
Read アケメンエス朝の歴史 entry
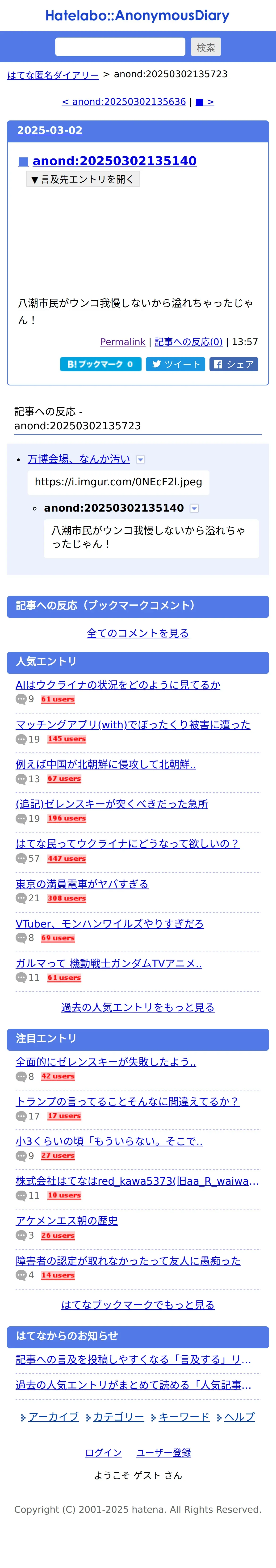point(67,1220)
